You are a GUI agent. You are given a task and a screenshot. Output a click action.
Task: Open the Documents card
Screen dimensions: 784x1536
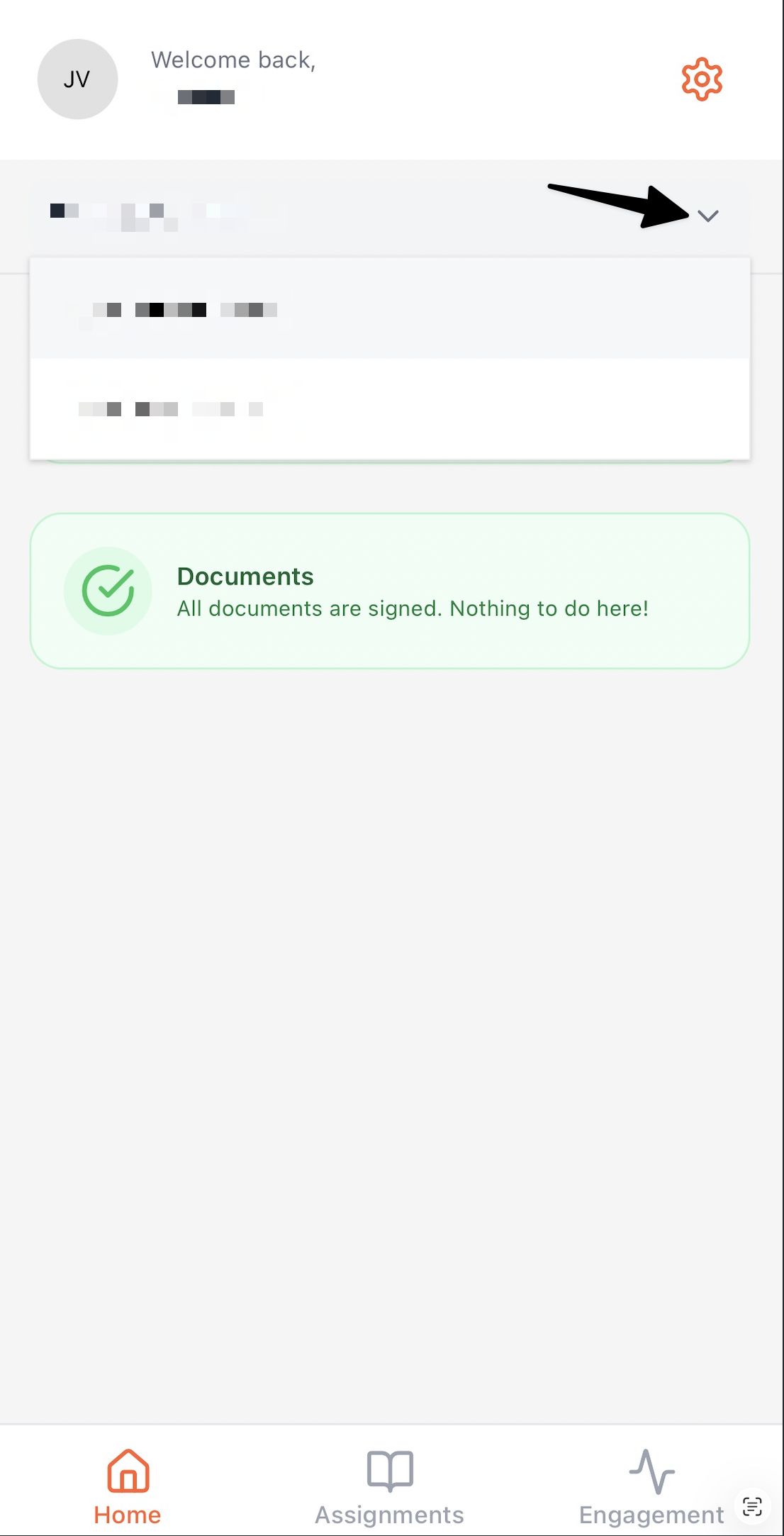[x=390, y=591]
